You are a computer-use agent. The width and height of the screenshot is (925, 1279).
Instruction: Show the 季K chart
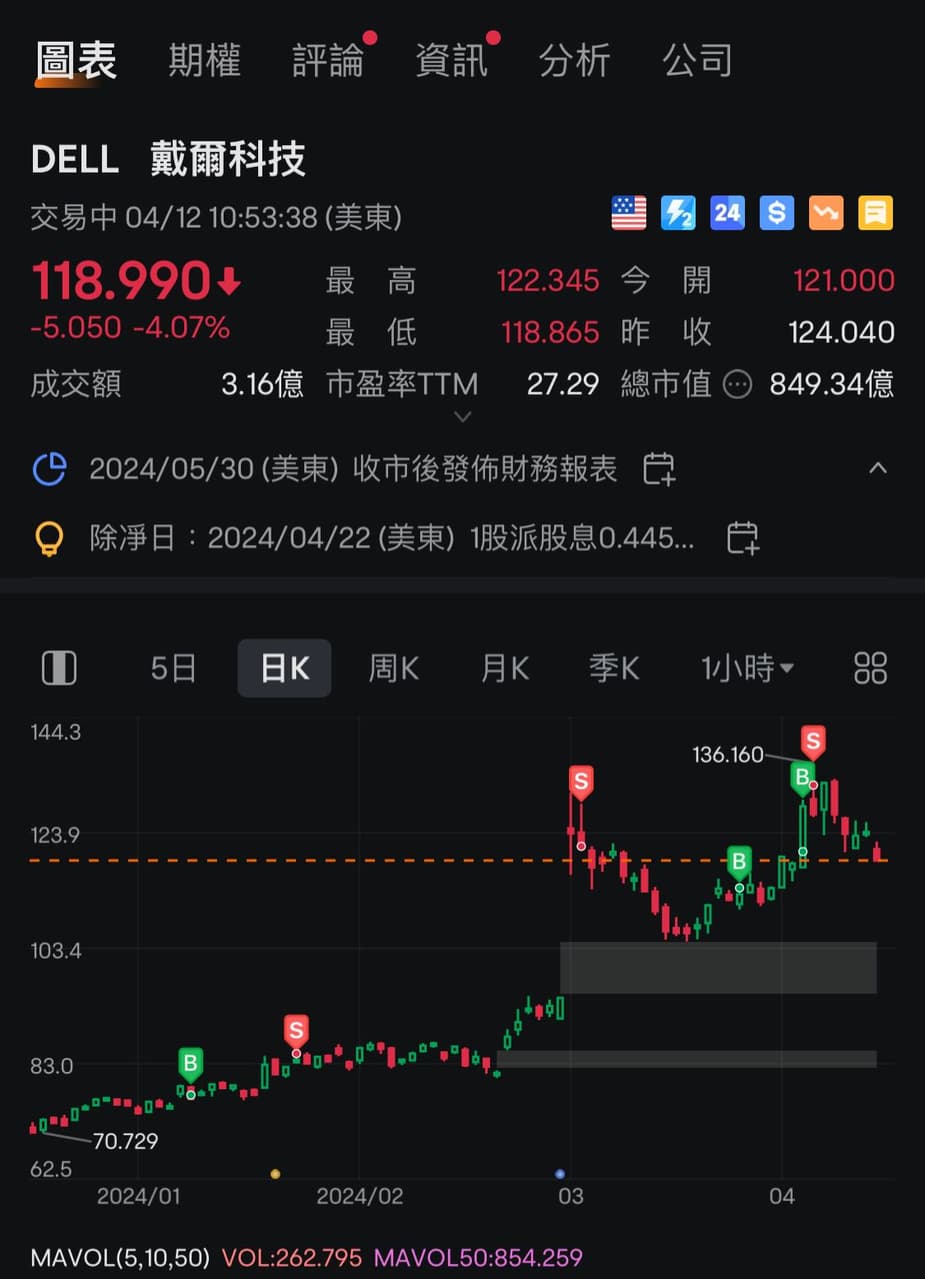tap(615, 668)
